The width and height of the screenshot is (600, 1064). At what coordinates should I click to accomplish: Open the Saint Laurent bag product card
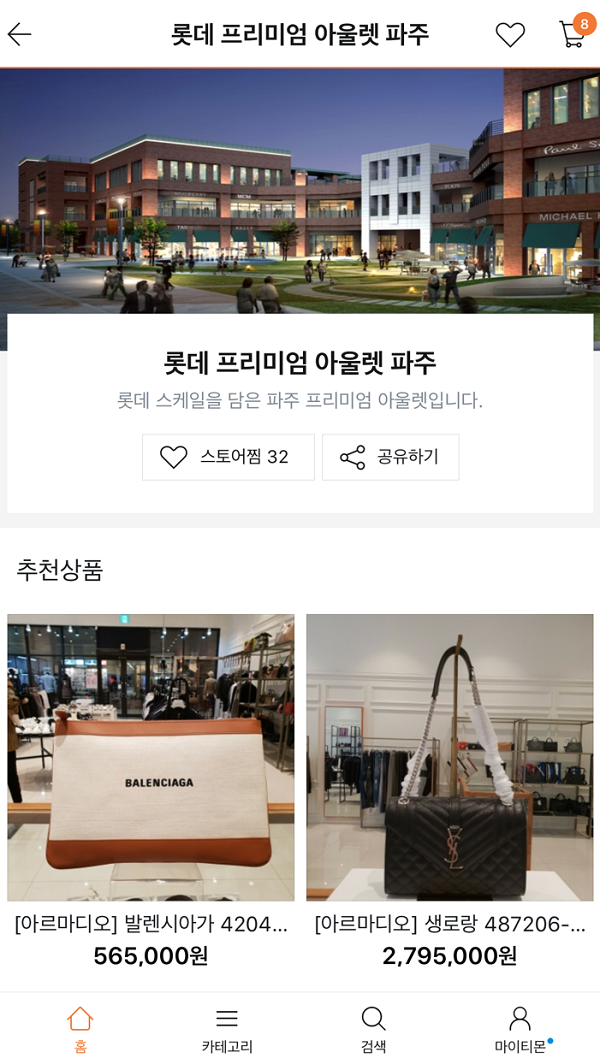coord(449,758)
